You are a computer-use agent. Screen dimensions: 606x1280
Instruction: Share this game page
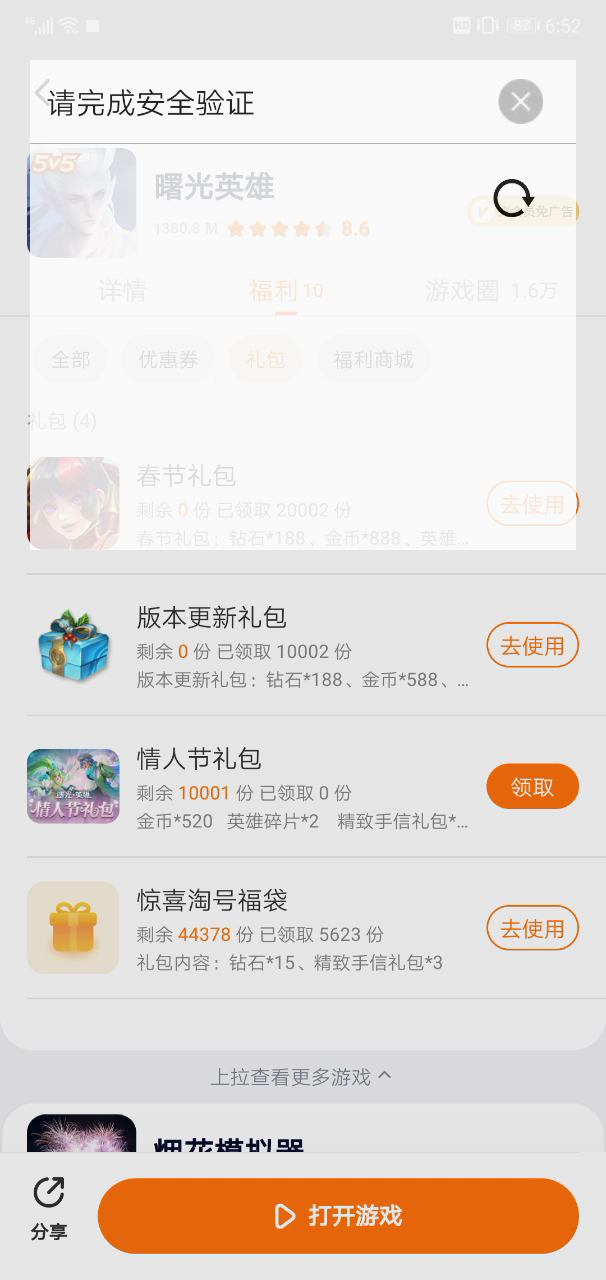click(x=48, y=1207)
